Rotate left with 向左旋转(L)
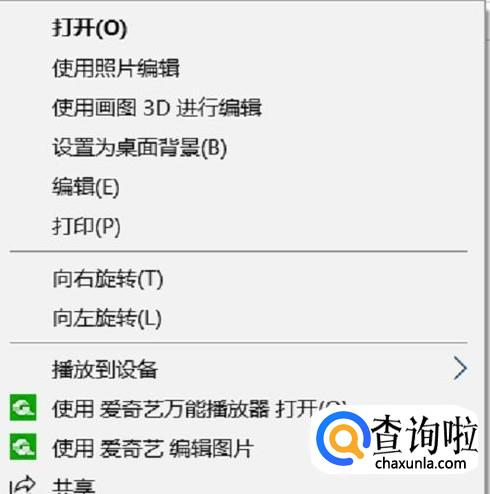Image resolution: width=490 pixels, height=494 pixels. [x=107, y=318]
